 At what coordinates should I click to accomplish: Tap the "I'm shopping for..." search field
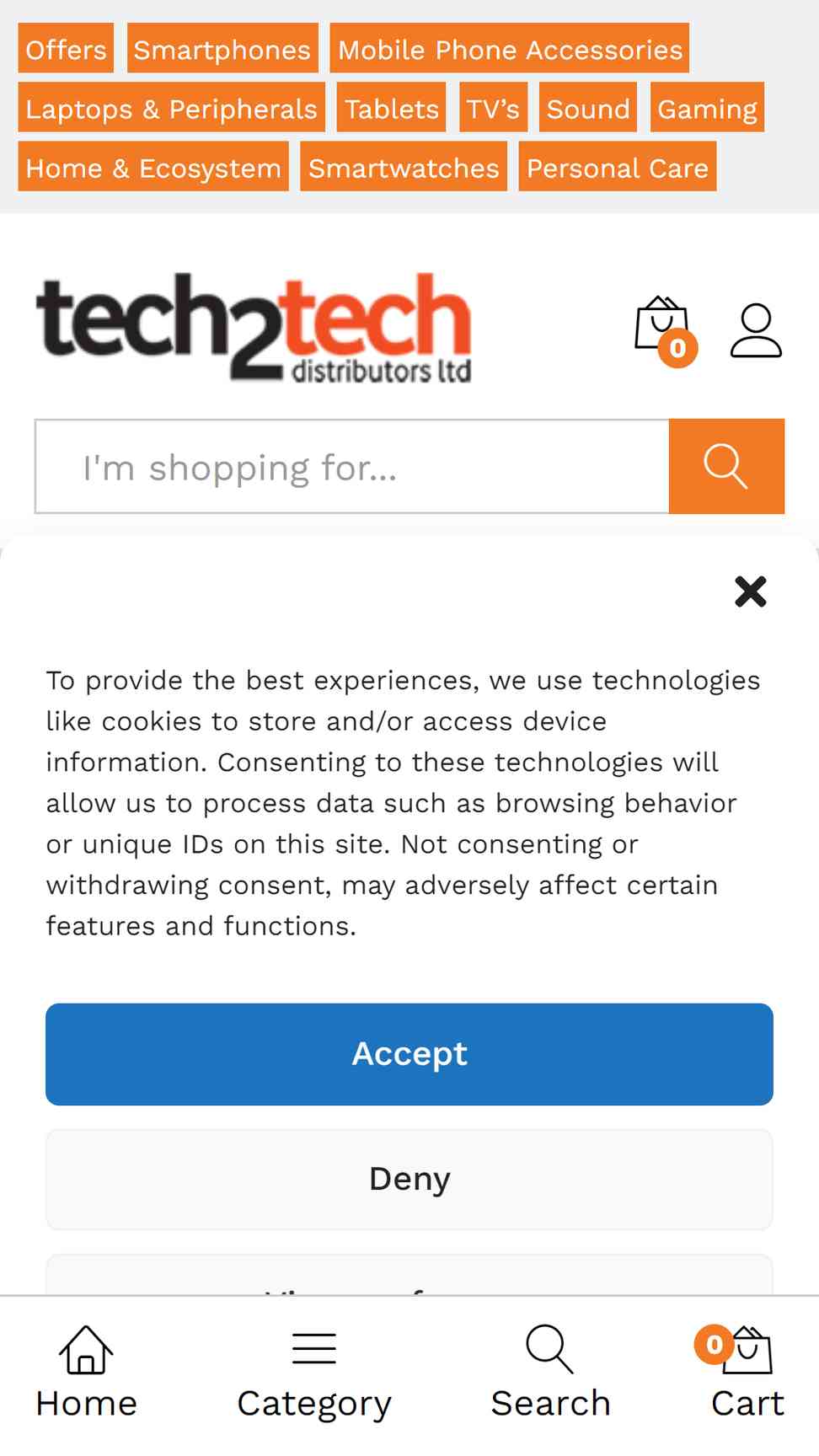pos(352,466)
